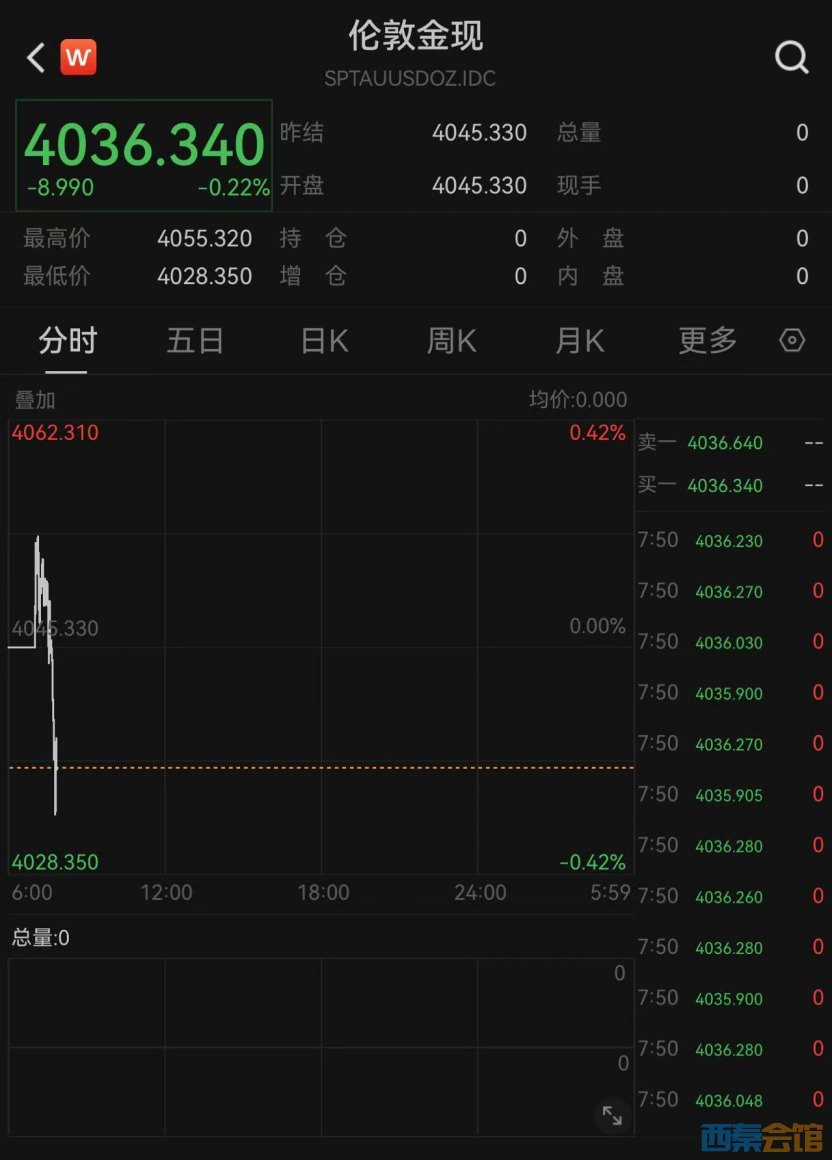Viewport: 832px width, 1160px height.
Task: Select the 周K chart tab
Action: pos(452,341)
